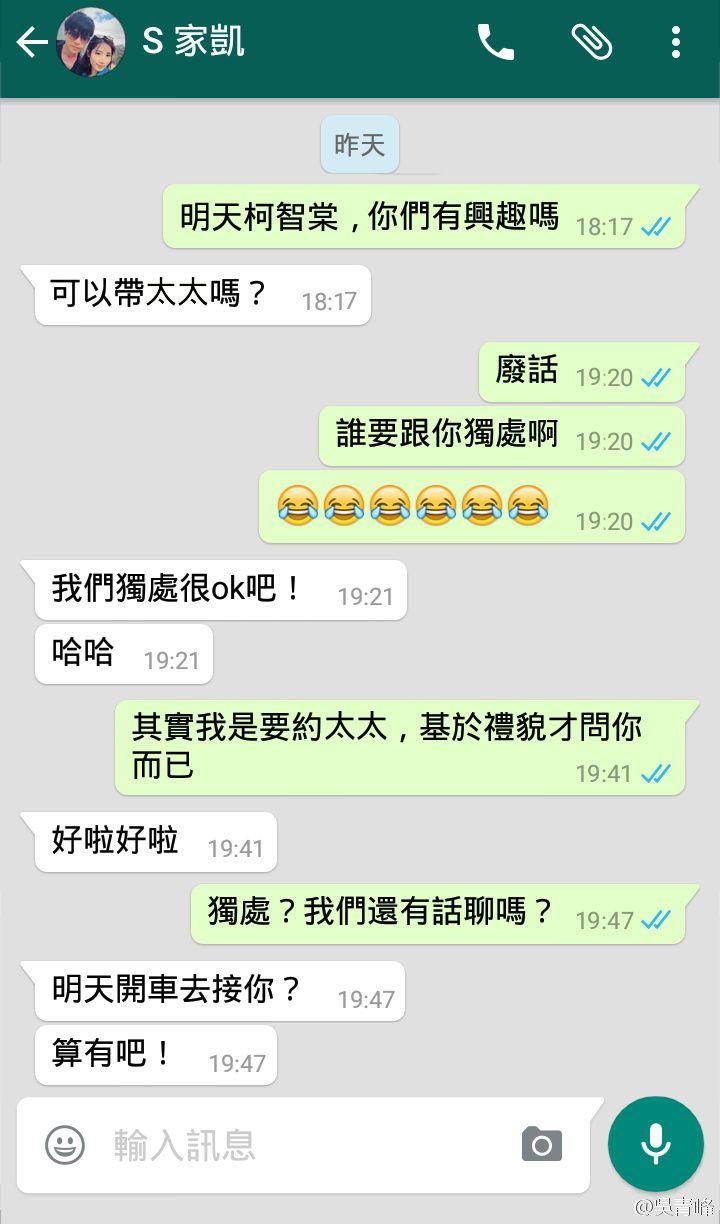720x1224 pixels.
Task: Go back to the chat list
Action: (31, 42)
